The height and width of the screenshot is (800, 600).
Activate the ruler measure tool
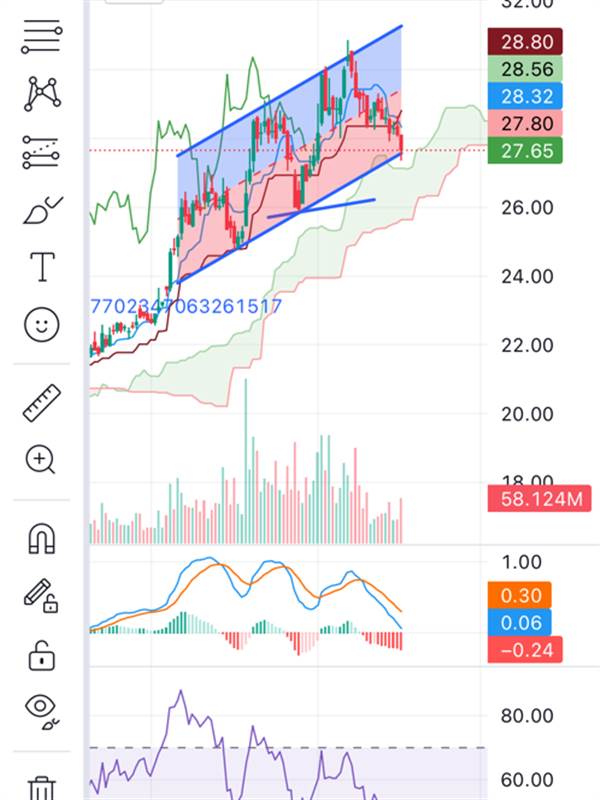pyautogui.click(x=41, y=403)
